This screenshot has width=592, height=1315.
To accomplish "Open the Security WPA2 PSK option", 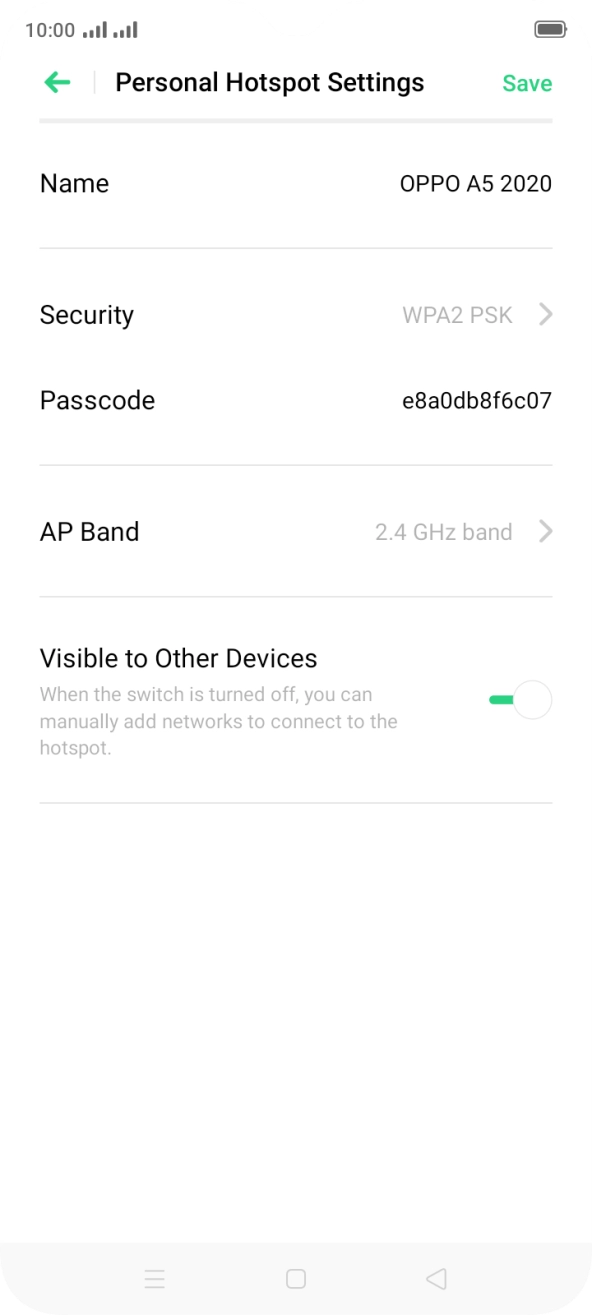I will [x=296, y=315].
